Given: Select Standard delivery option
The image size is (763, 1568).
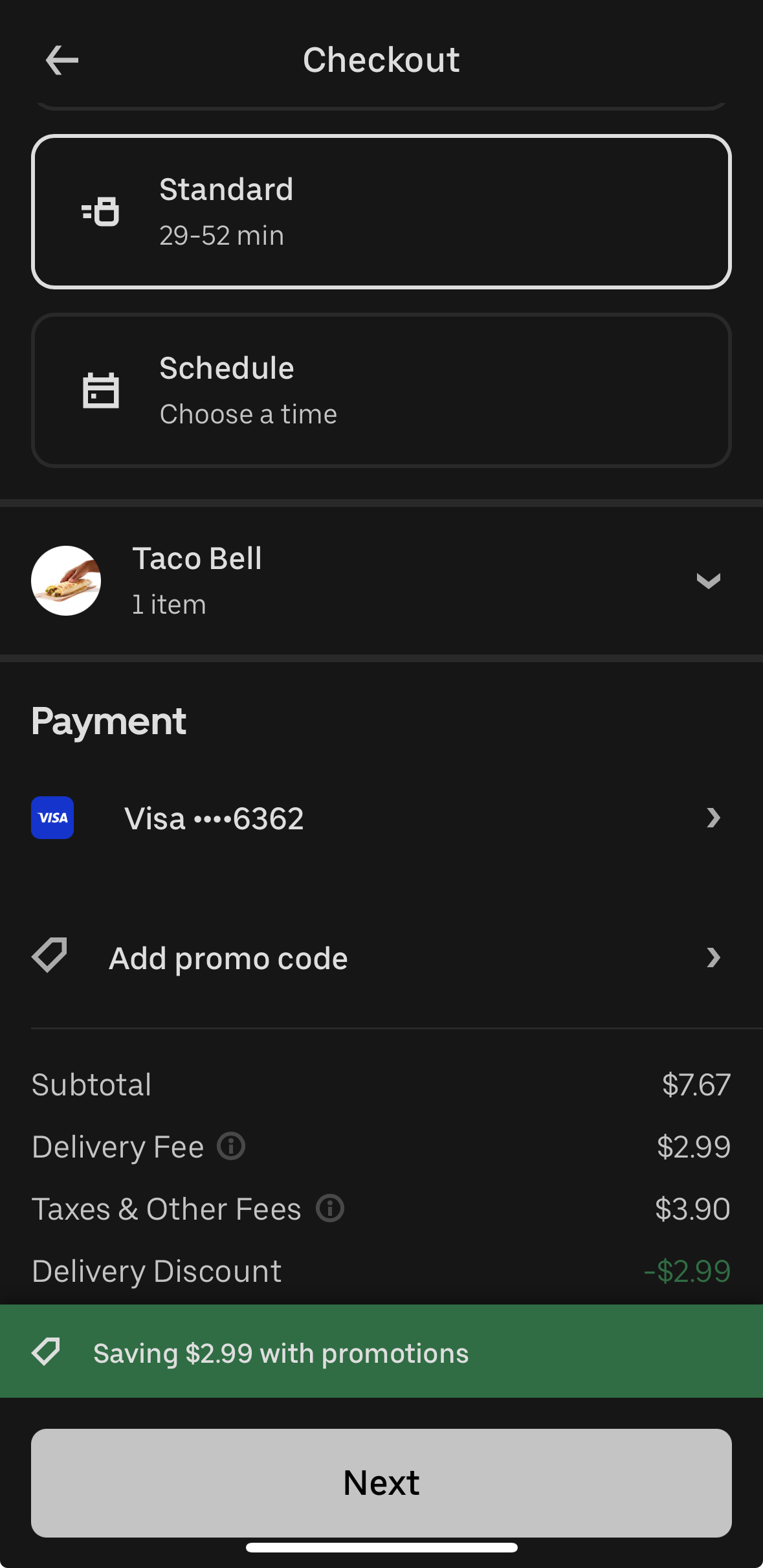Looking at the screenshot, I should pos(381,212).
